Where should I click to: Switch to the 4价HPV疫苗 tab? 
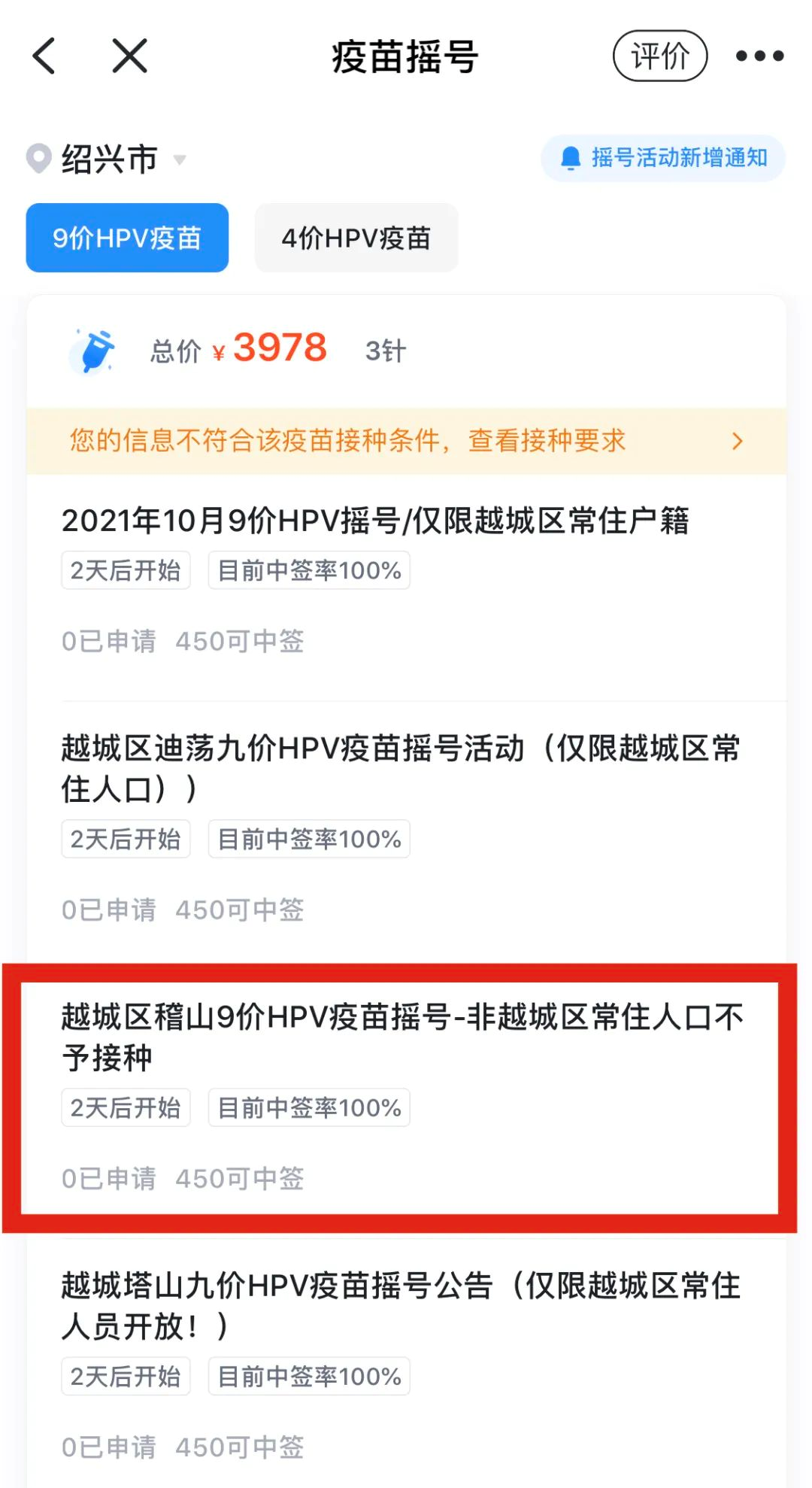(356, 238)
